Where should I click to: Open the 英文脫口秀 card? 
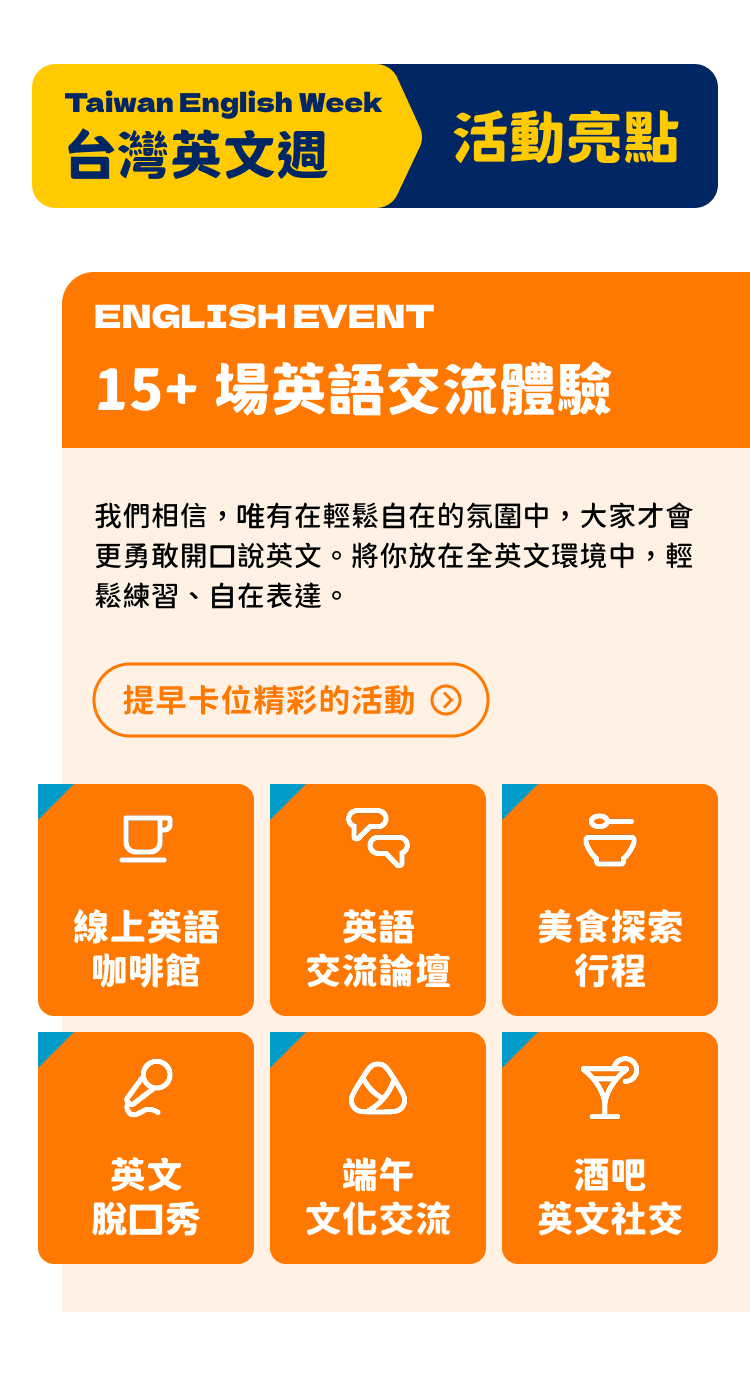pos(146,1148)
